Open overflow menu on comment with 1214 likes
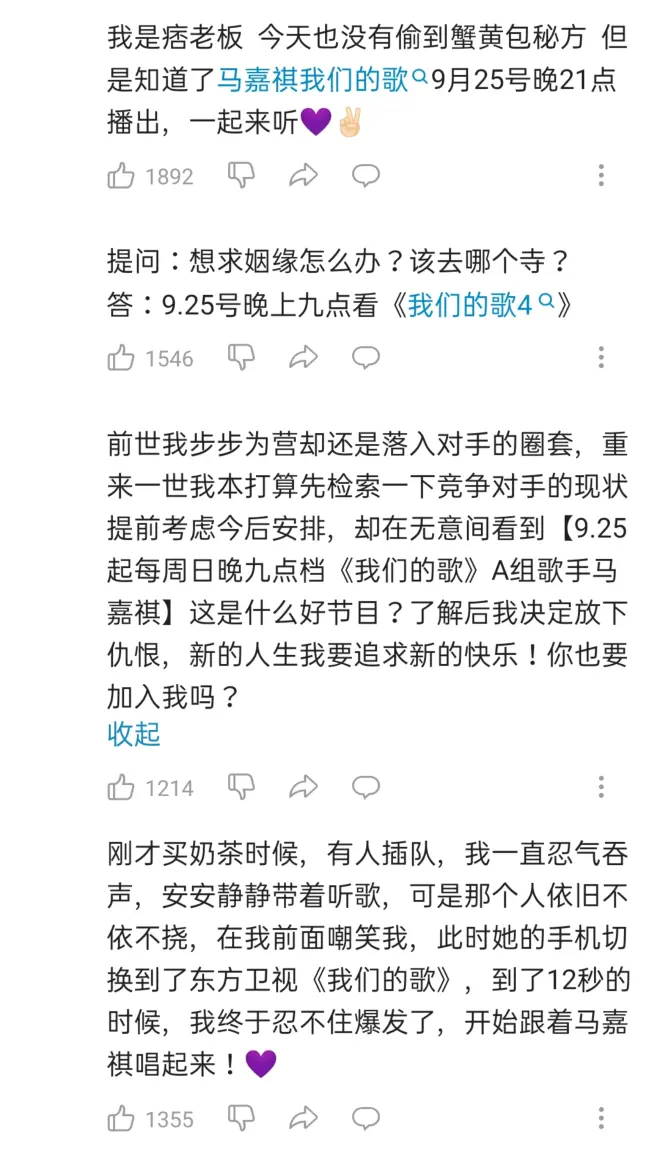 (x=601, y=788)
